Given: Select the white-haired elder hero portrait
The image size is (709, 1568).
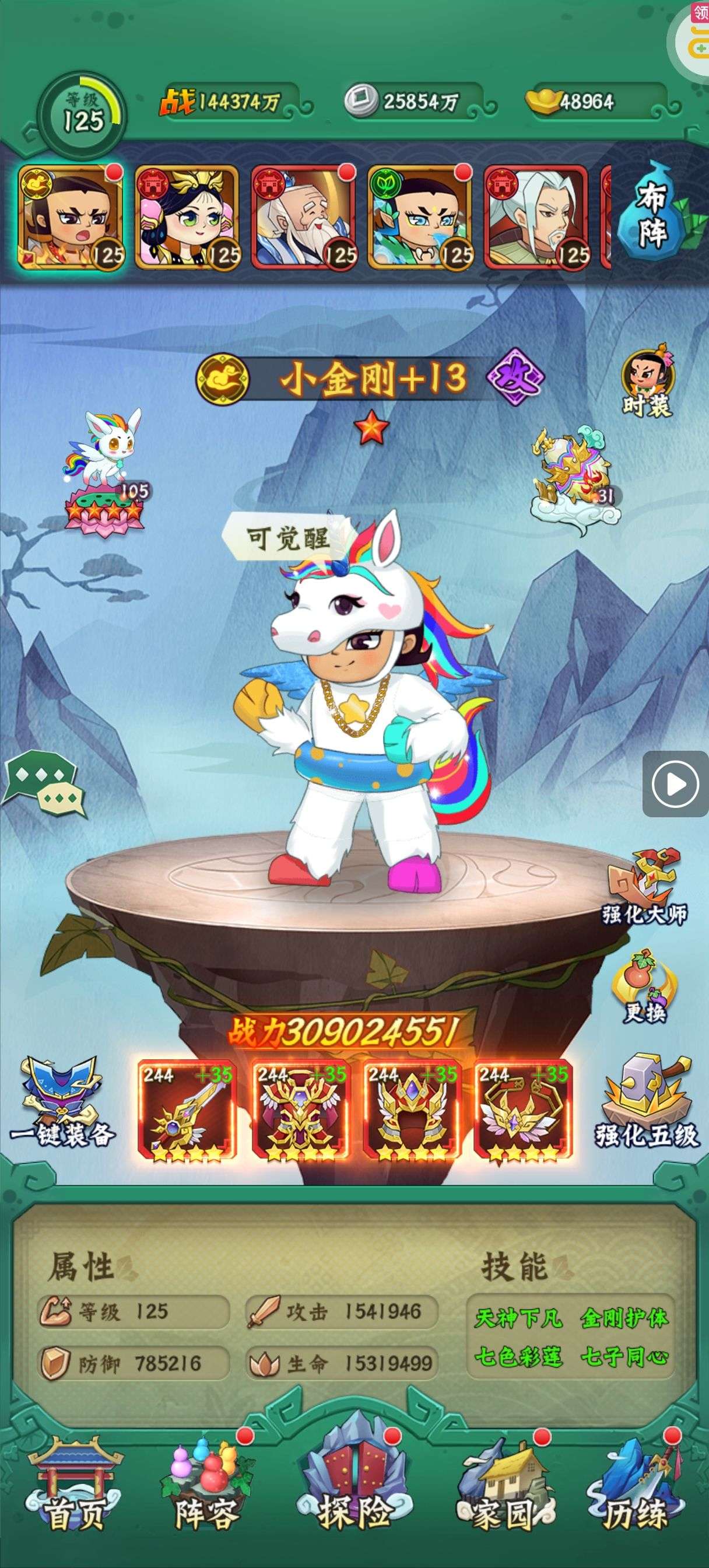Looking at the screenshot, I should 536,216.
